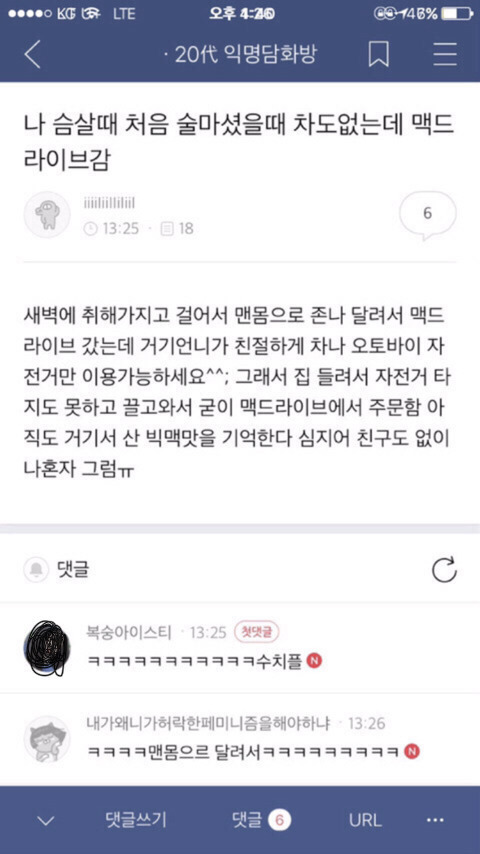Open 내가왜니가허락한페미니즘을해야하냐's profile avatar
480x854 pixels.
[x=47, y=739]
